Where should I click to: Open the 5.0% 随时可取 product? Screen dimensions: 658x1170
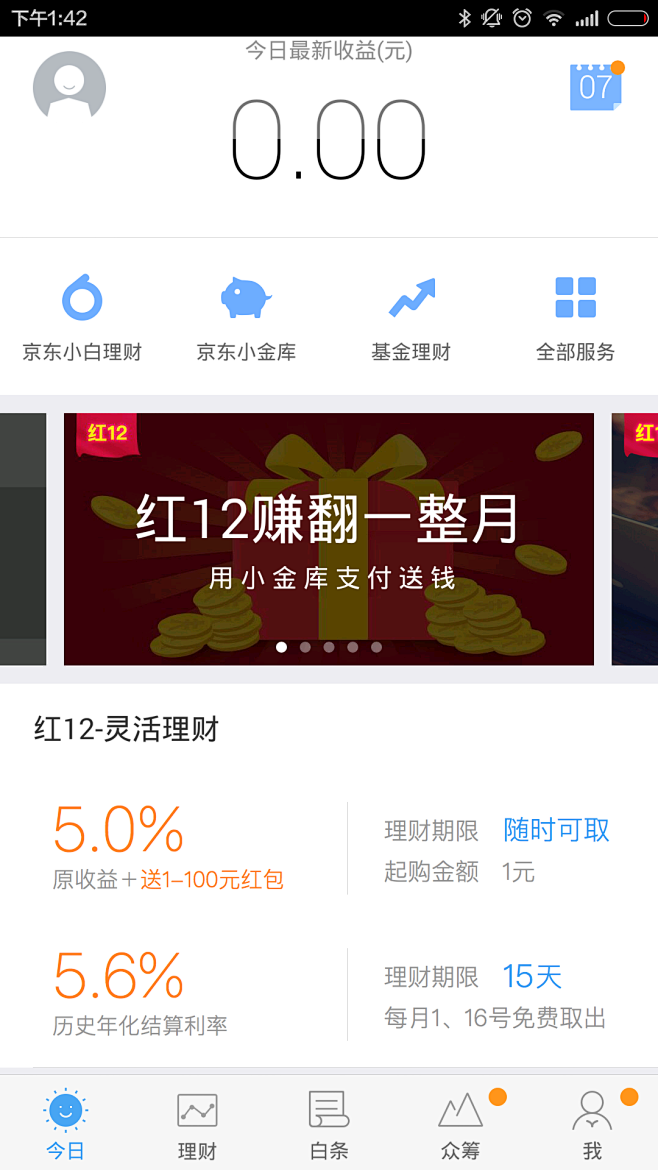pos(329,848)
